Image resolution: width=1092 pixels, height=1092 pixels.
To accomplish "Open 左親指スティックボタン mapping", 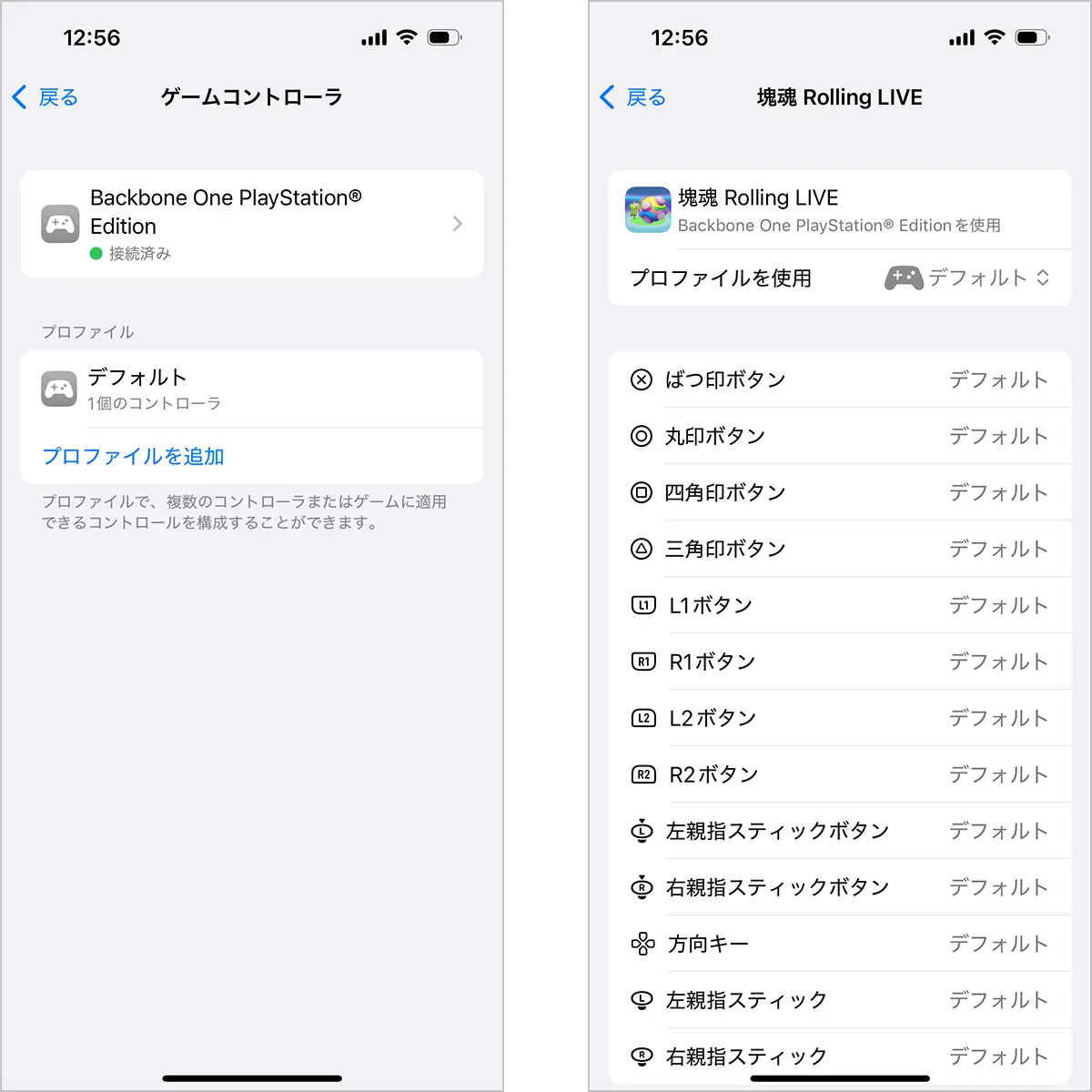I will pos(839,831).
